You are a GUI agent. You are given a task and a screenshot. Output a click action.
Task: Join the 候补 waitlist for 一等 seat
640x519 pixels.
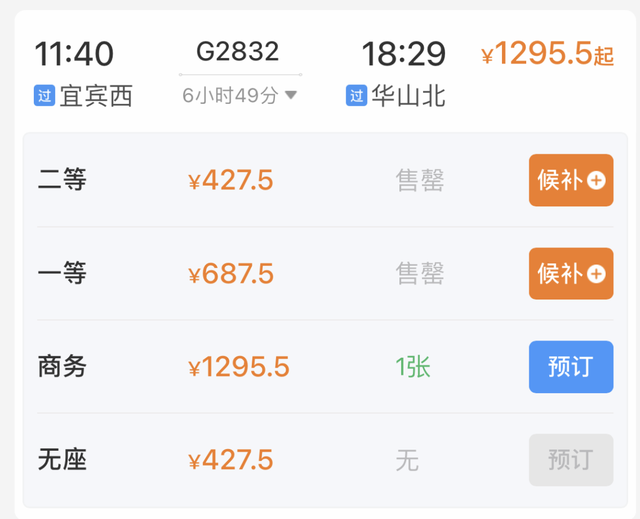(x=571, y=273)
